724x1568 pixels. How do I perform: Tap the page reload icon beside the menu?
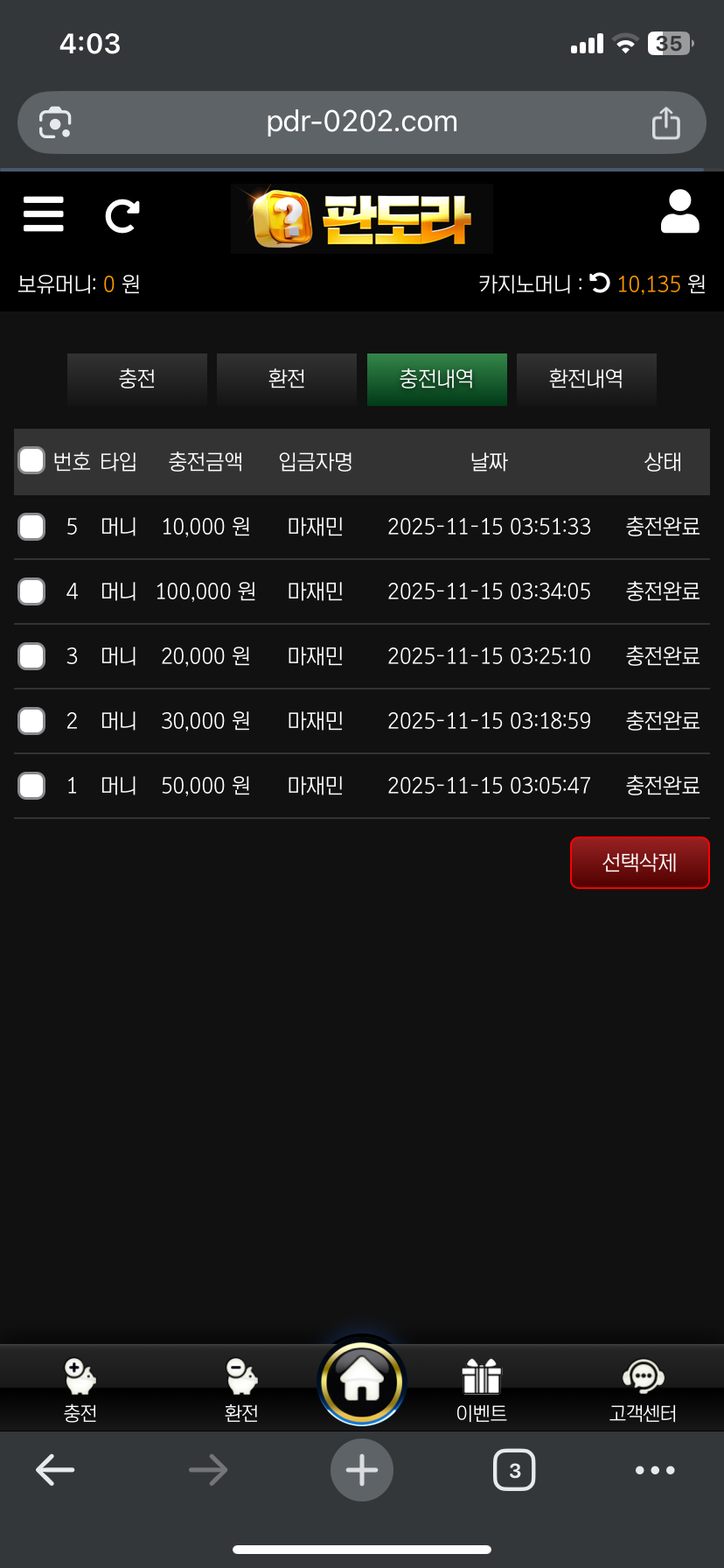[x=122, y=215]
